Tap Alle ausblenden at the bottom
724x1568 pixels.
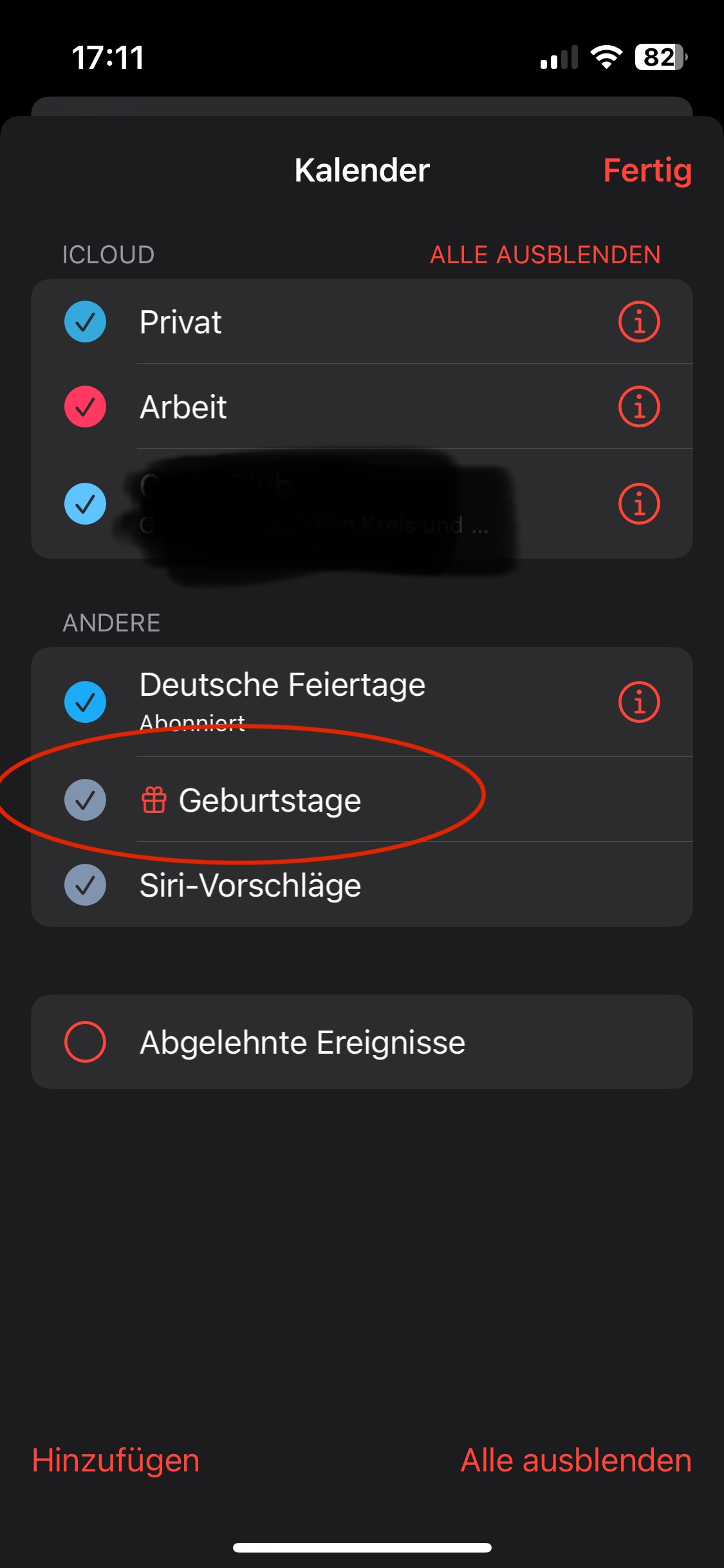pos(575,1460)
